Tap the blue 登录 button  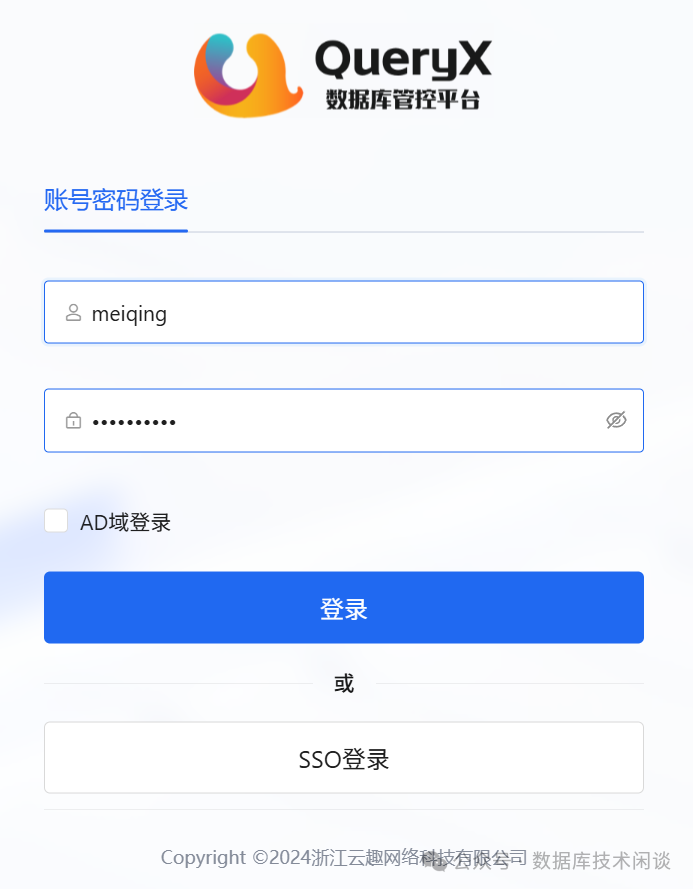click(343, 608)
